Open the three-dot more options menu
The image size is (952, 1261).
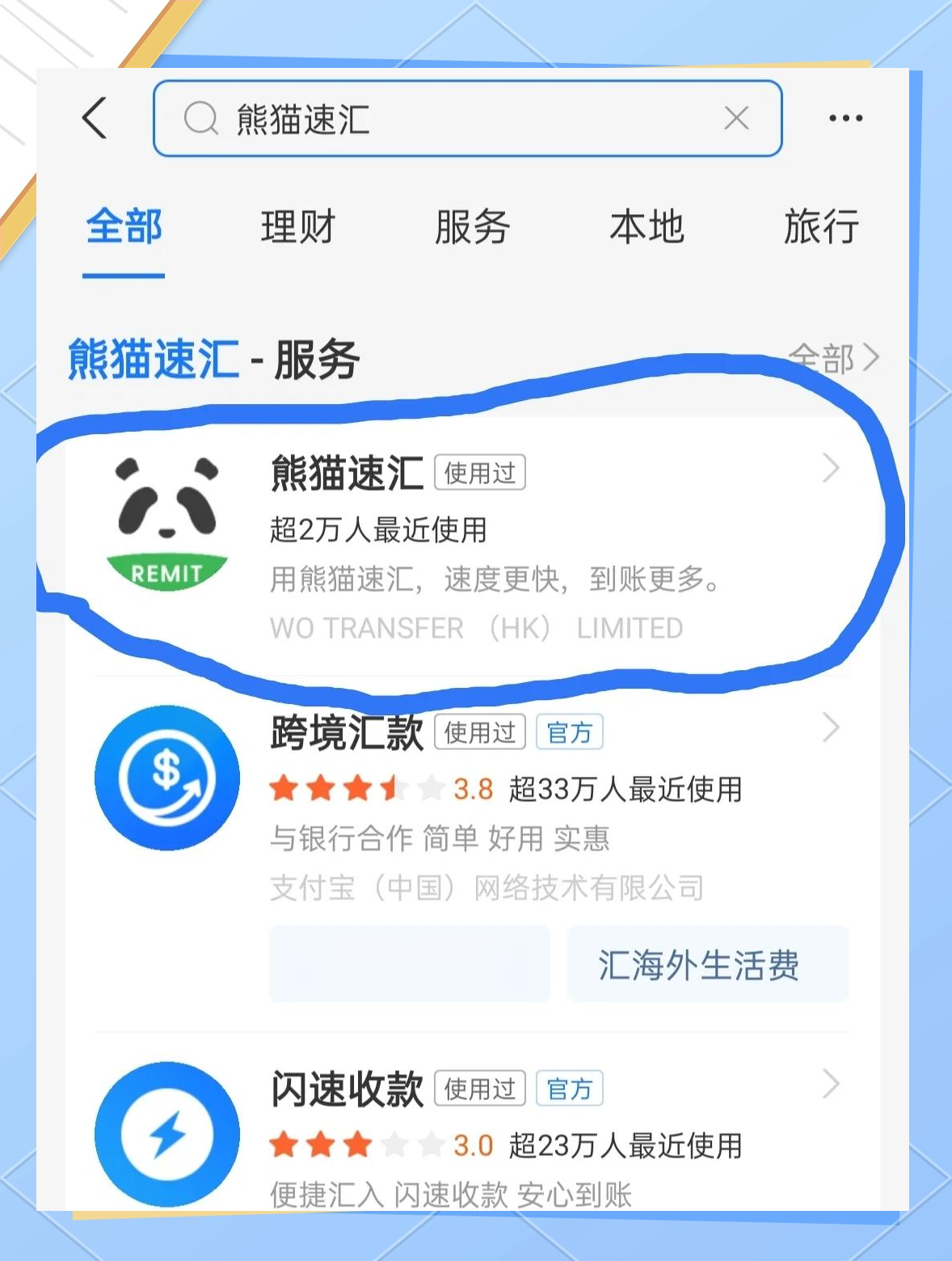[845, 117]
